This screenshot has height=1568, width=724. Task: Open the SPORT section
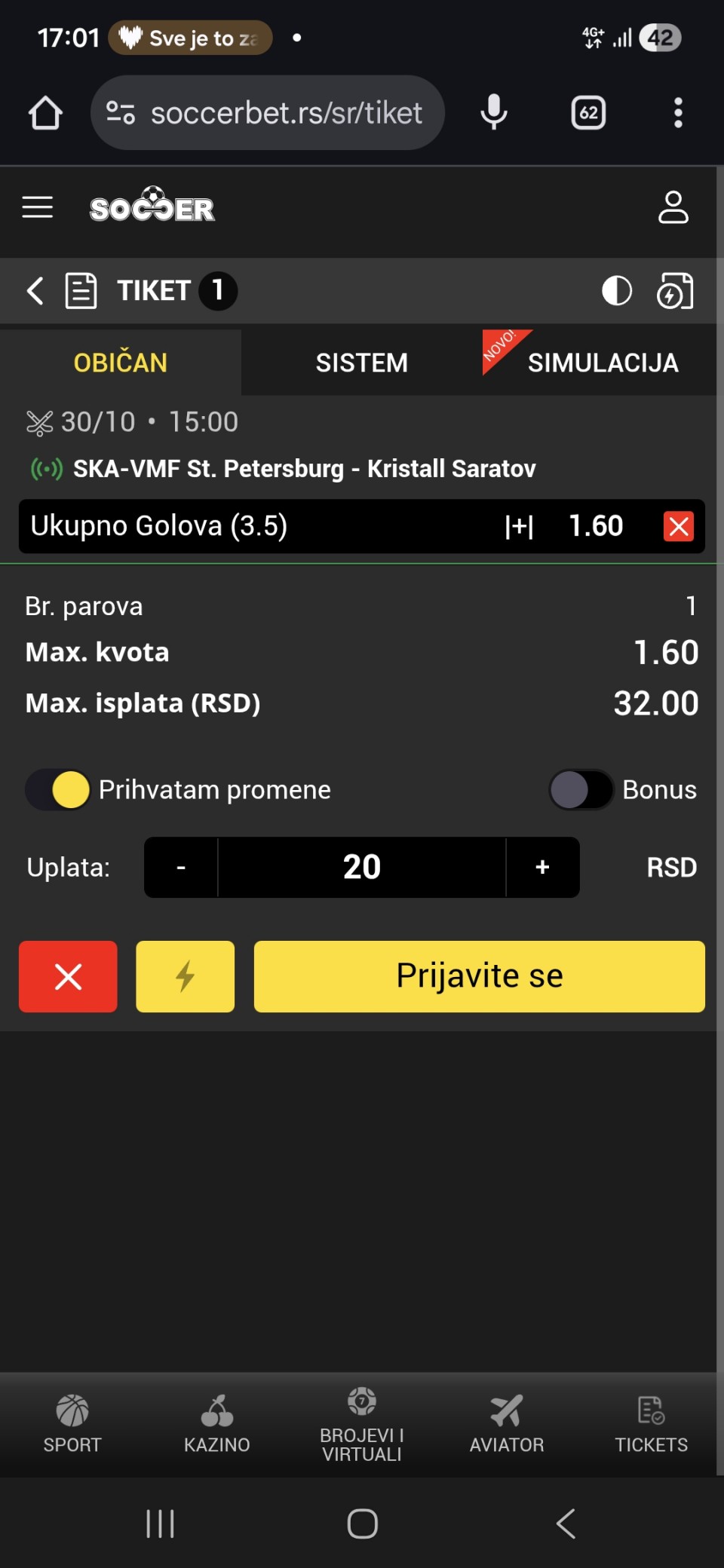(72, 1423)
